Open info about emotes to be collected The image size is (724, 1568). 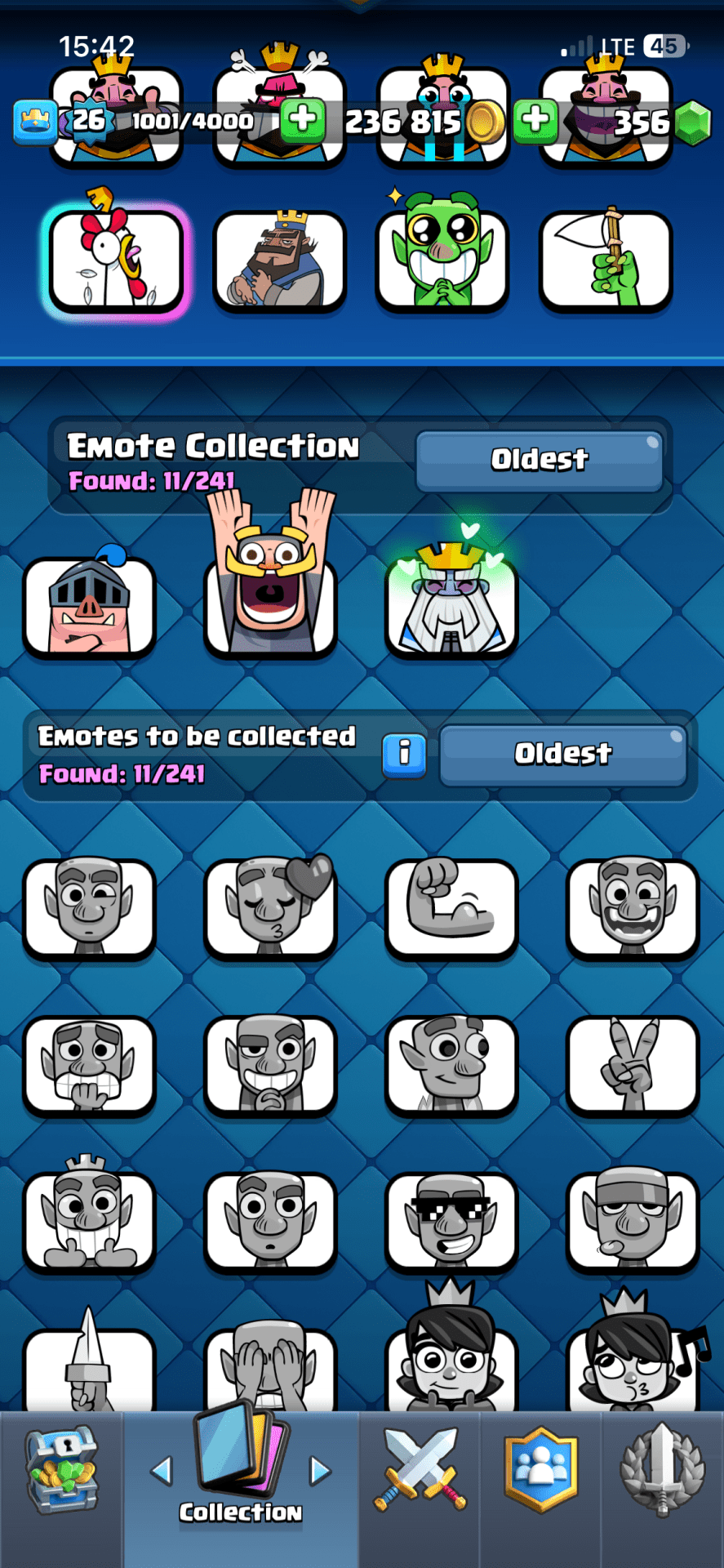click(404, 753)
